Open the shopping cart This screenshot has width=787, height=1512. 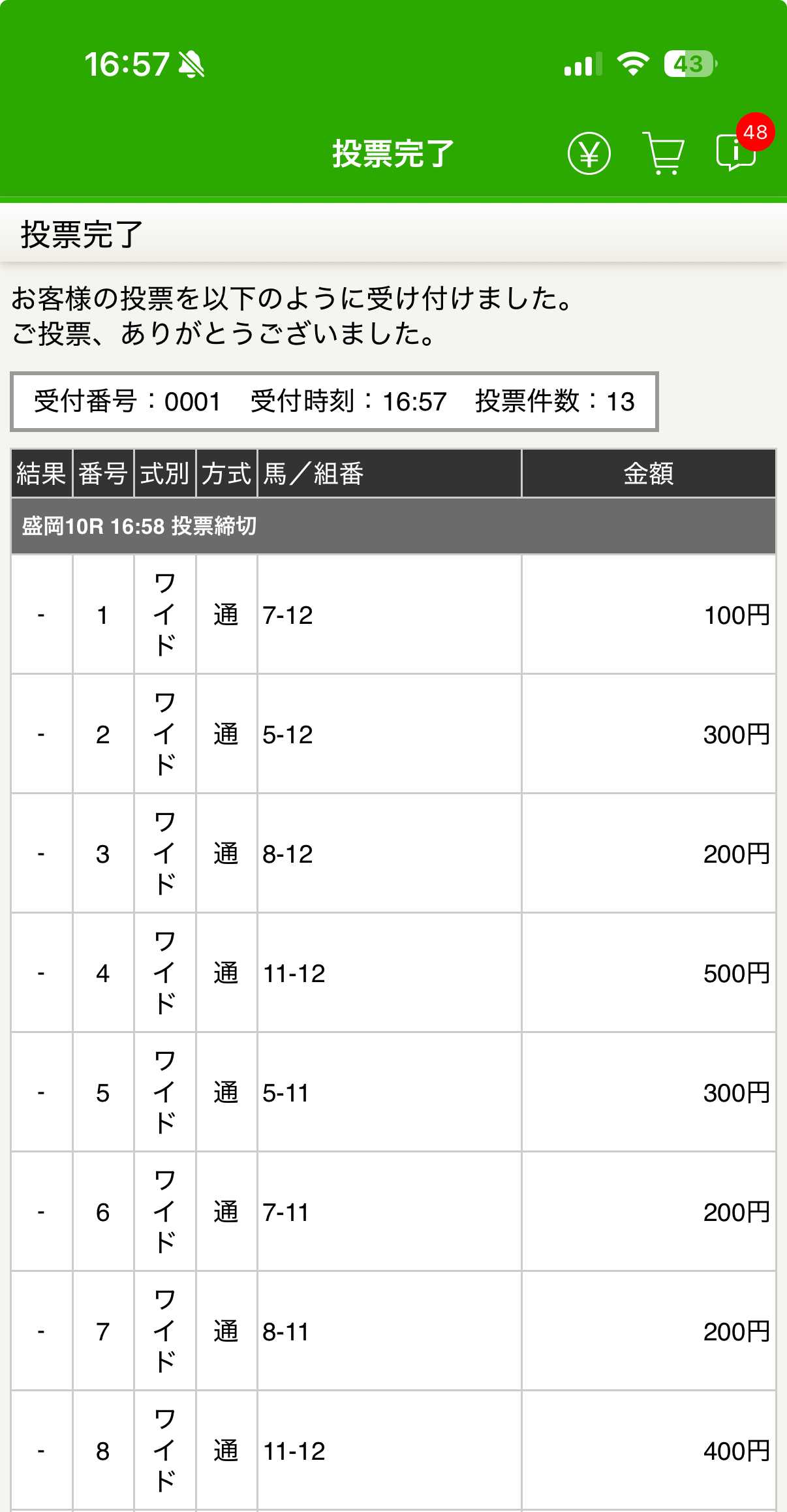click(664, 153)
